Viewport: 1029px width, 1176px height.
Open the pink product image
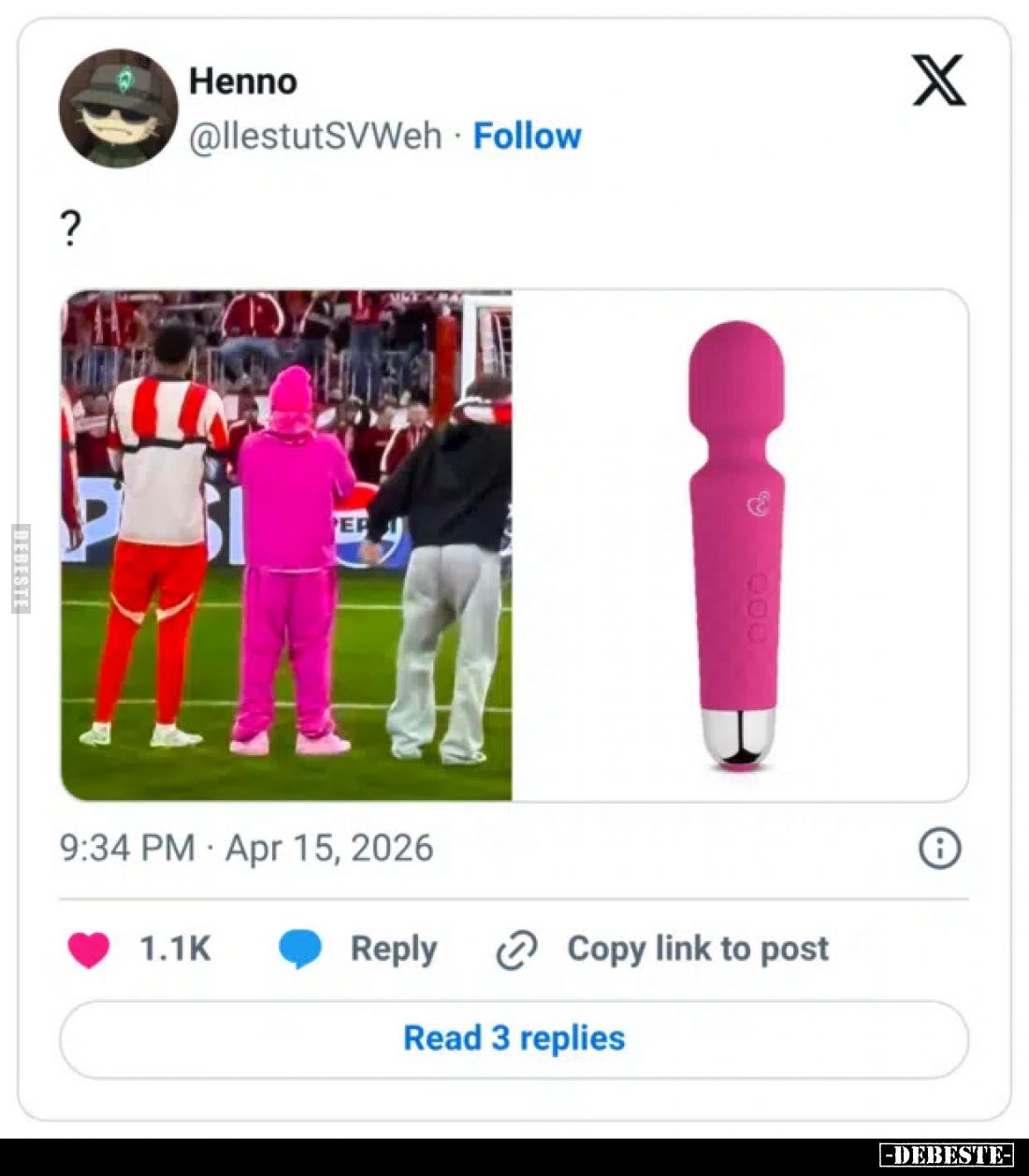pyautogui.click(x=739, y=545)
